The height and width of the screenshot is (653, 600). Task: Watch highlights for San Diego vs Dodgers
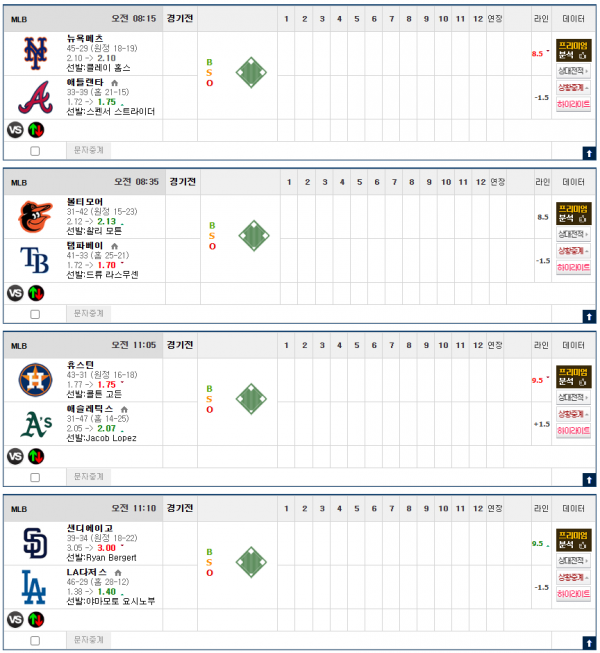(x=573, y=594)
